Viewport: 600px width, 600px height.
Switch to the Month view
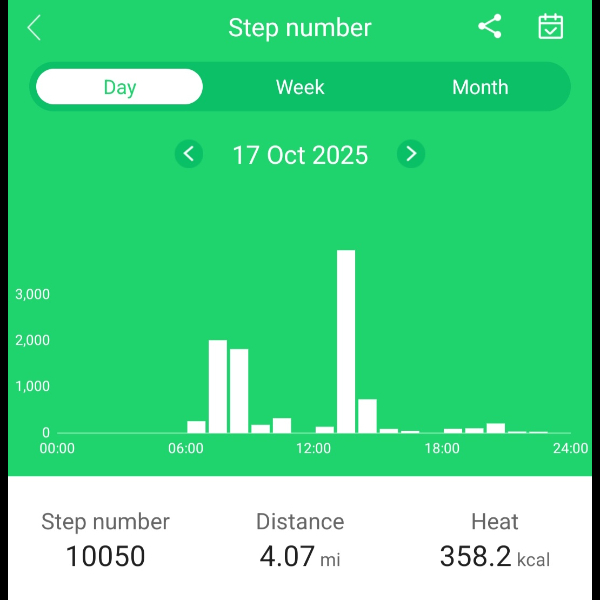(x=480, y=87)
